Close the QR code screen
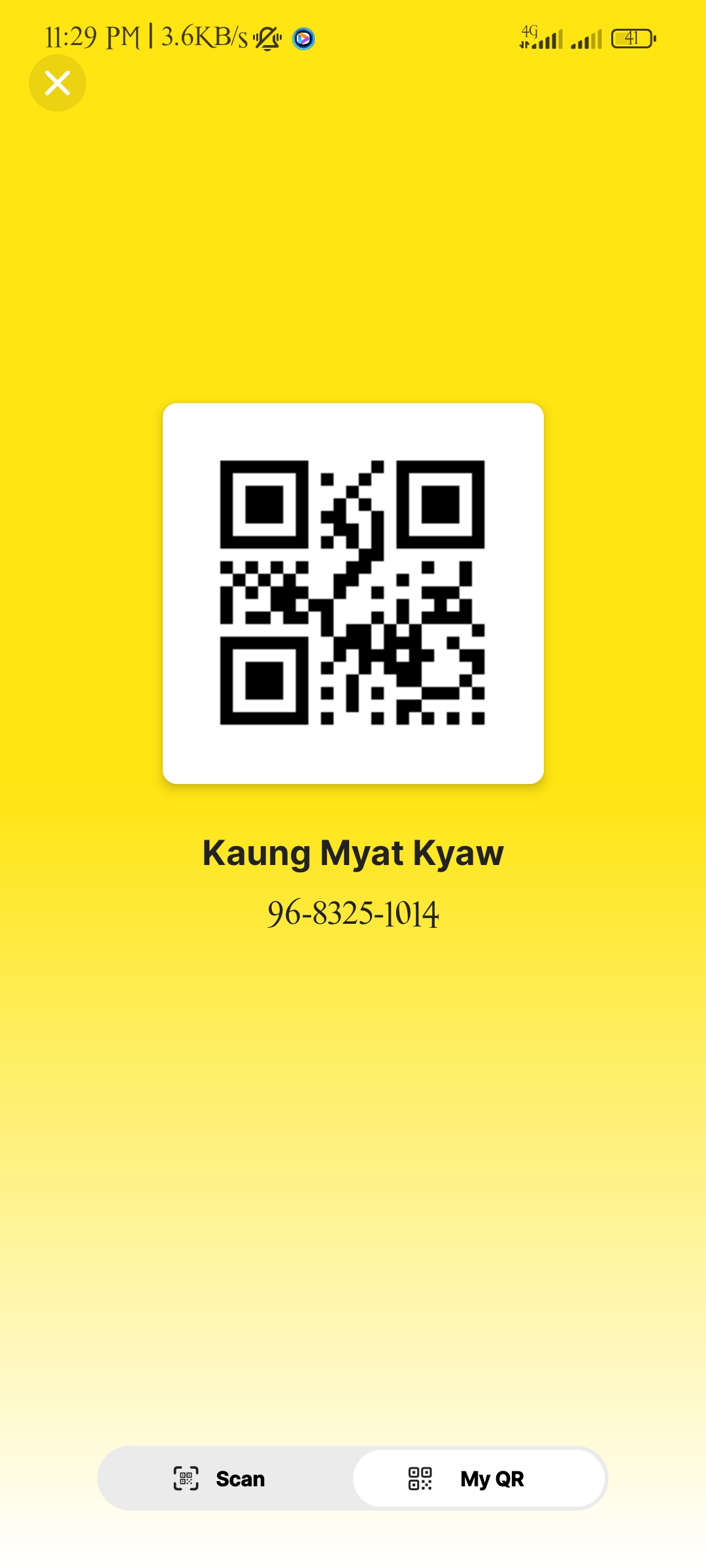706x1568 pixels. coord(58,83)
